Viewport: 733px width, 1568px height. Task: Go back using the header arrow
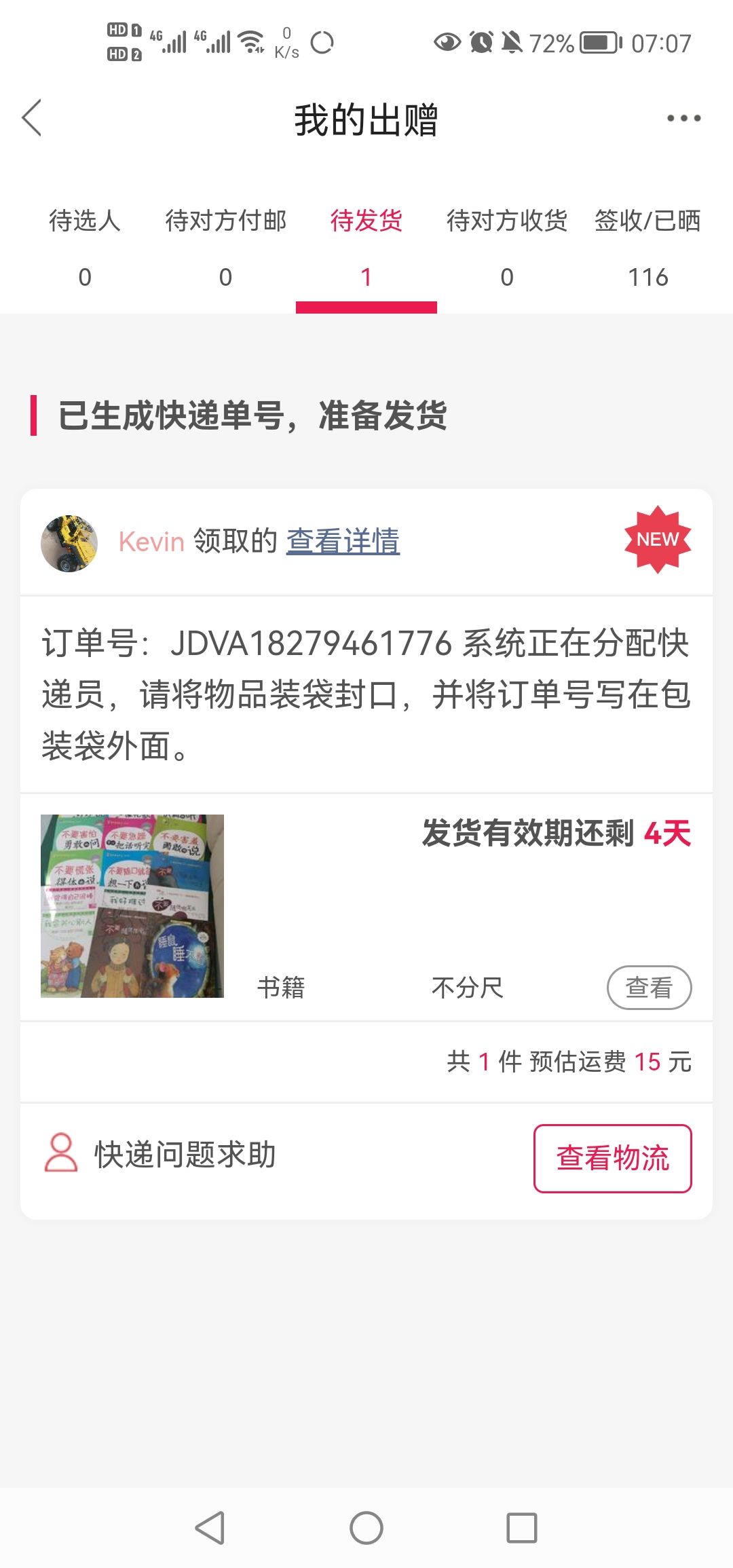[32, 118]
